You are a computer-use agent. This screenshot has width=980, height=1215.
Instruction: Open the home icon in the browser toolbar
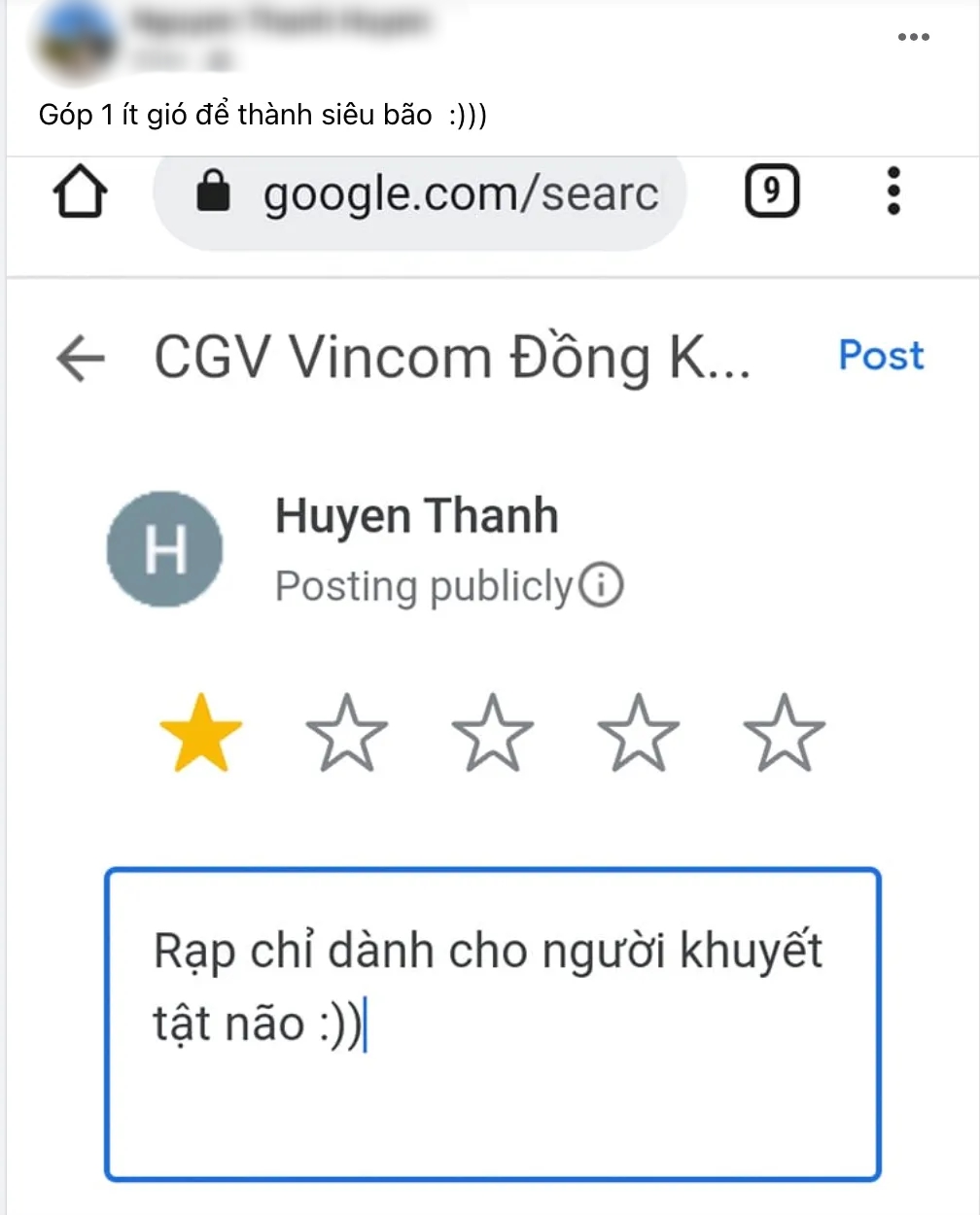[80, 192]
